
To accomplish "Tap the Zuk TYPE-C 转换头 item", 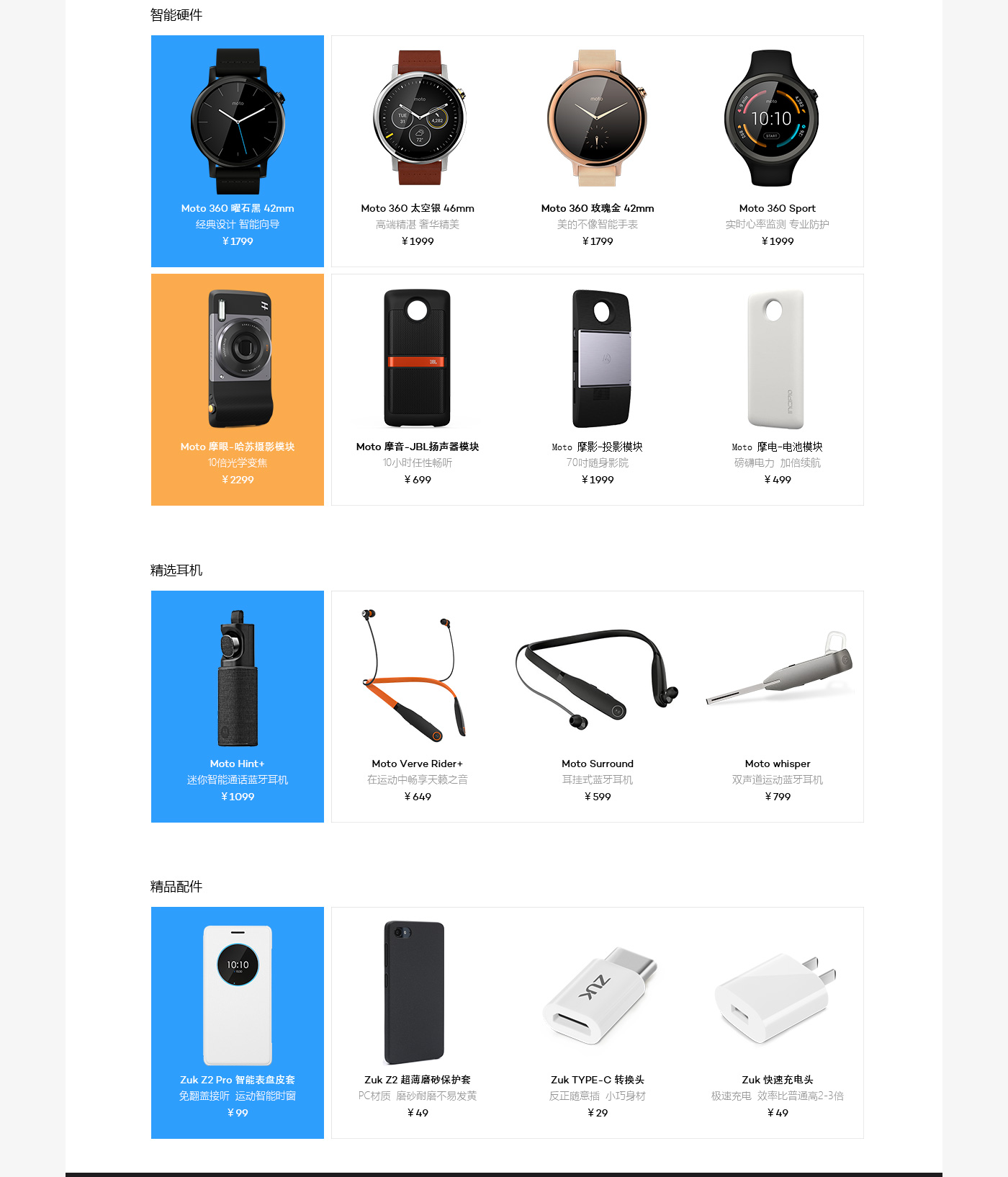I will pyautogui.click(x=598, y=1022).
